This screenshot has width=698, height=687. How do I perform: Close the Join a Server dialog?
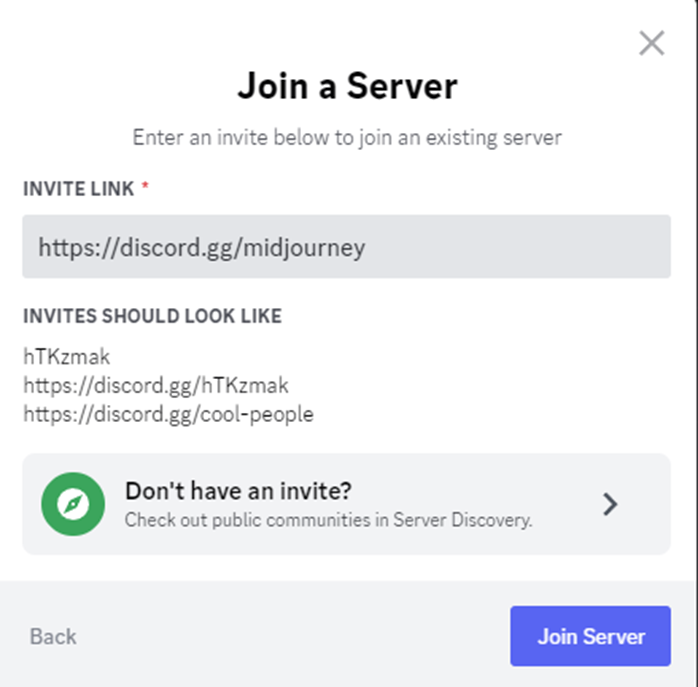tap(651, 43)
